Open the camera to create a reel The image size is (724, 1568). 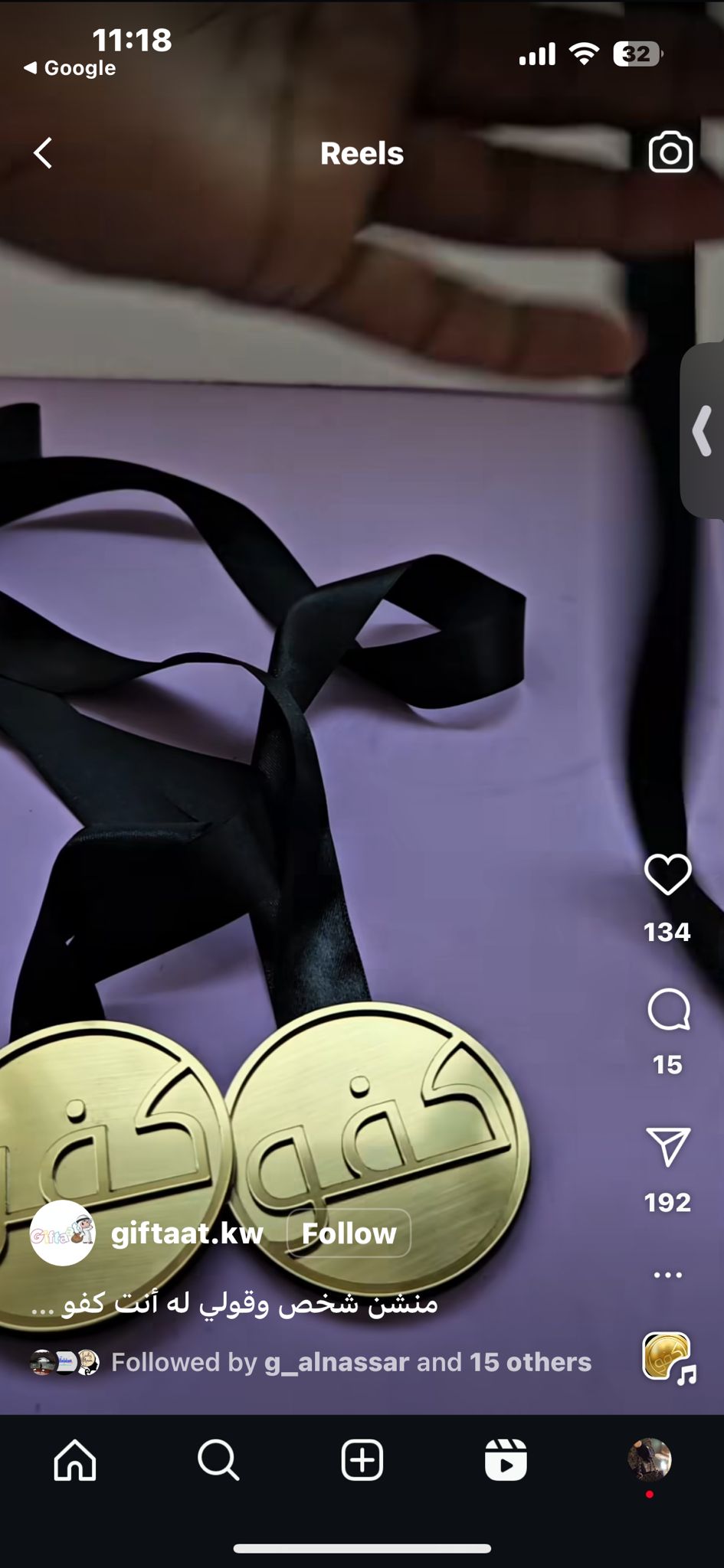(x=670, y=152)
